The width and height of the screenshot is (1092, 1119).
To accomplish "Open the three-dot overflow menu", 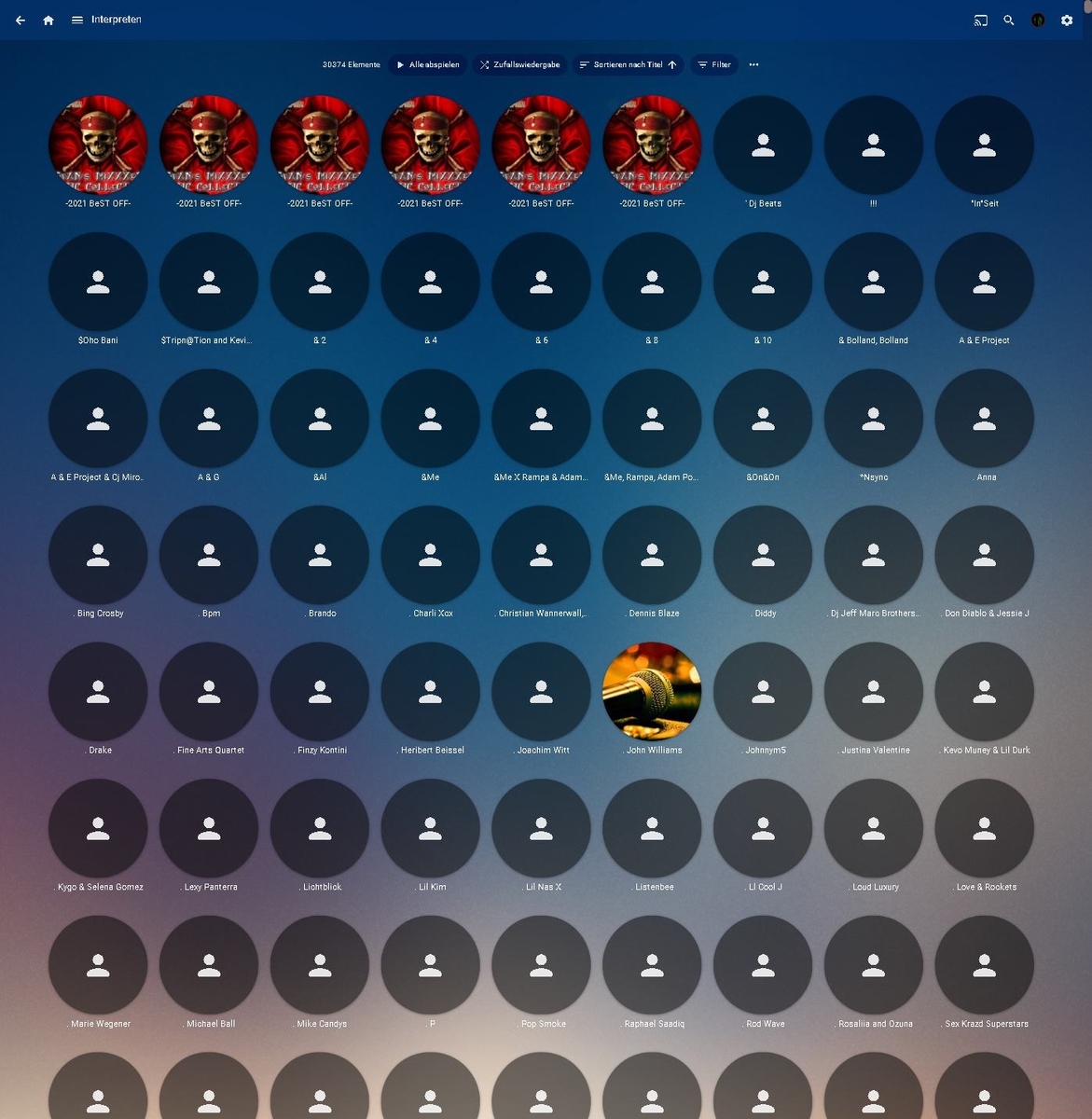I will 753,64.
